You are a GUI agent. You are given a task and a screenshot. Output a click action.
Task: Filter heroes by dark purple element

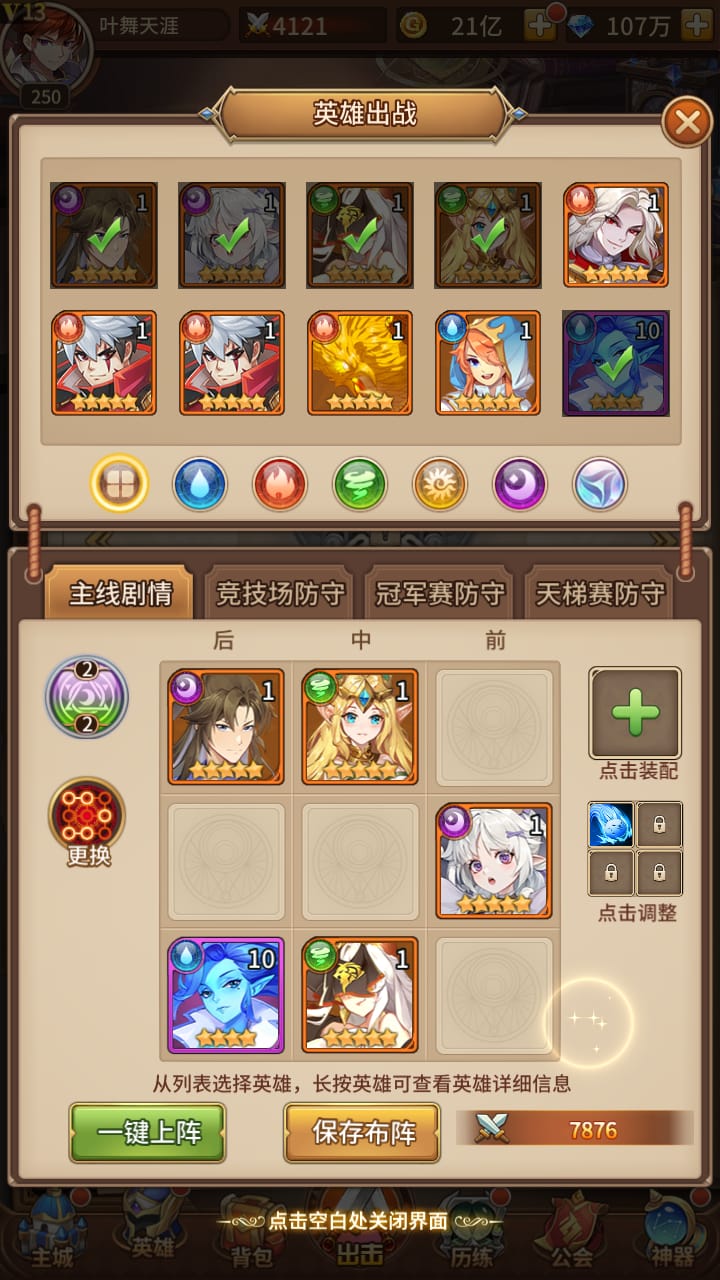(x=520, y=484)
